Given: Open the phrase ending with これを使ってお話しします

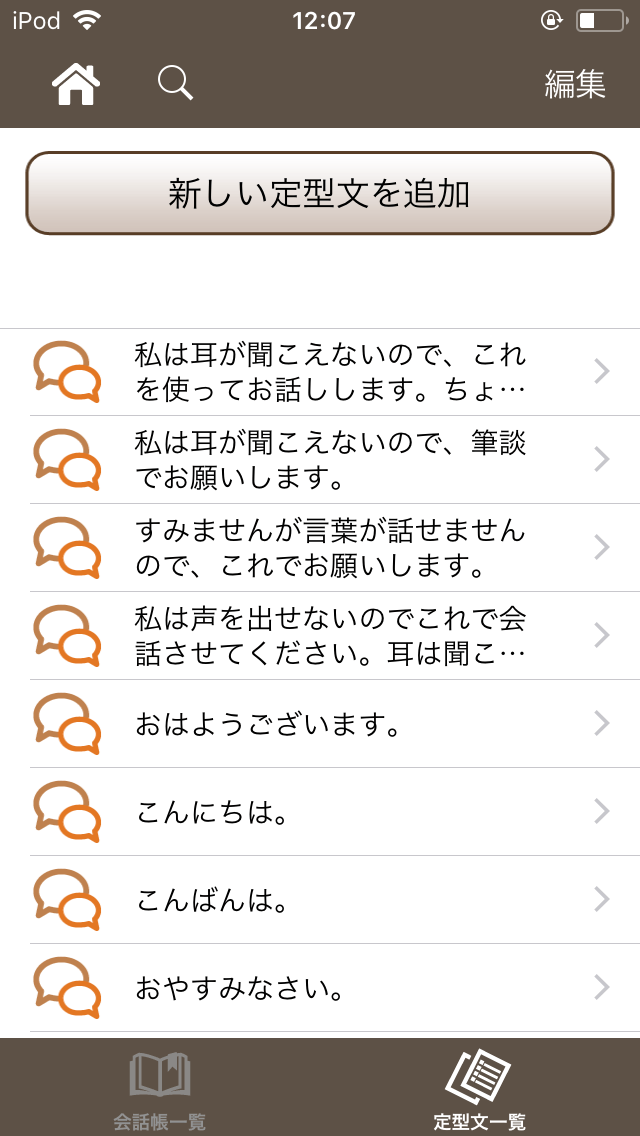Looking at the screenshot, I should [x=330, y=372].
